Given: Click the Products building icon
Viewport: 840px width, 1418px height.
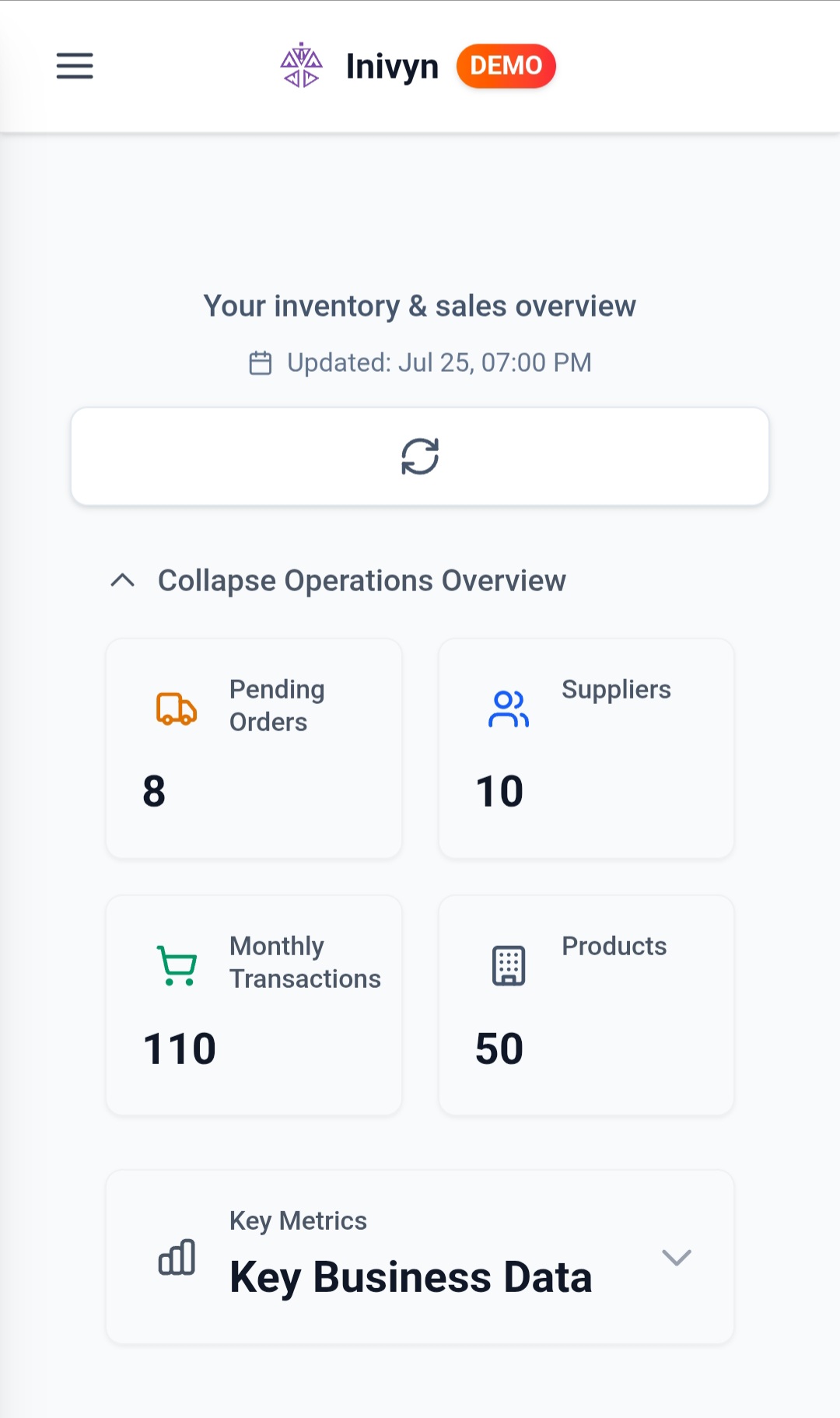Looking at the screenshot, I should [x=509, y=964].
